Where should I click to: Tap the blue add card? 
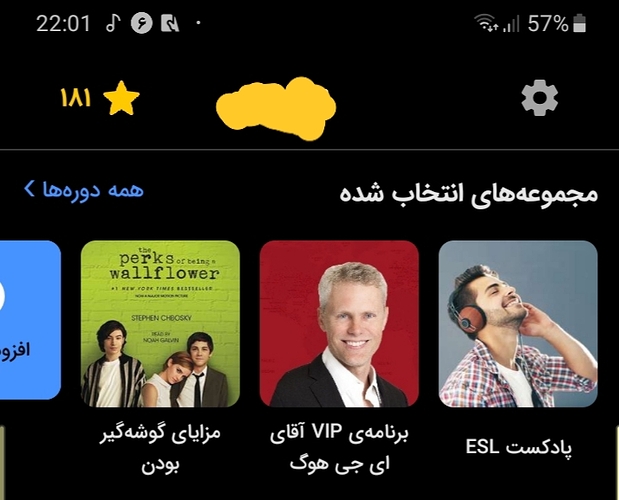tap(30, 320)
